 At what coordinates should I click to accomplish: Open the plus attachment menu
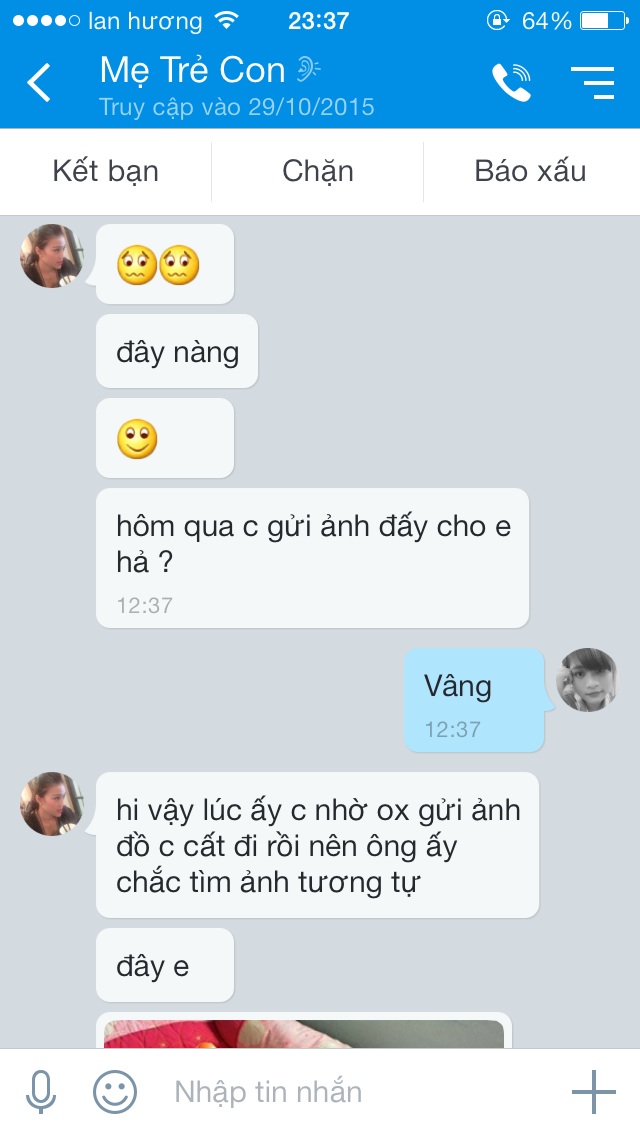tap(593, 1092)
